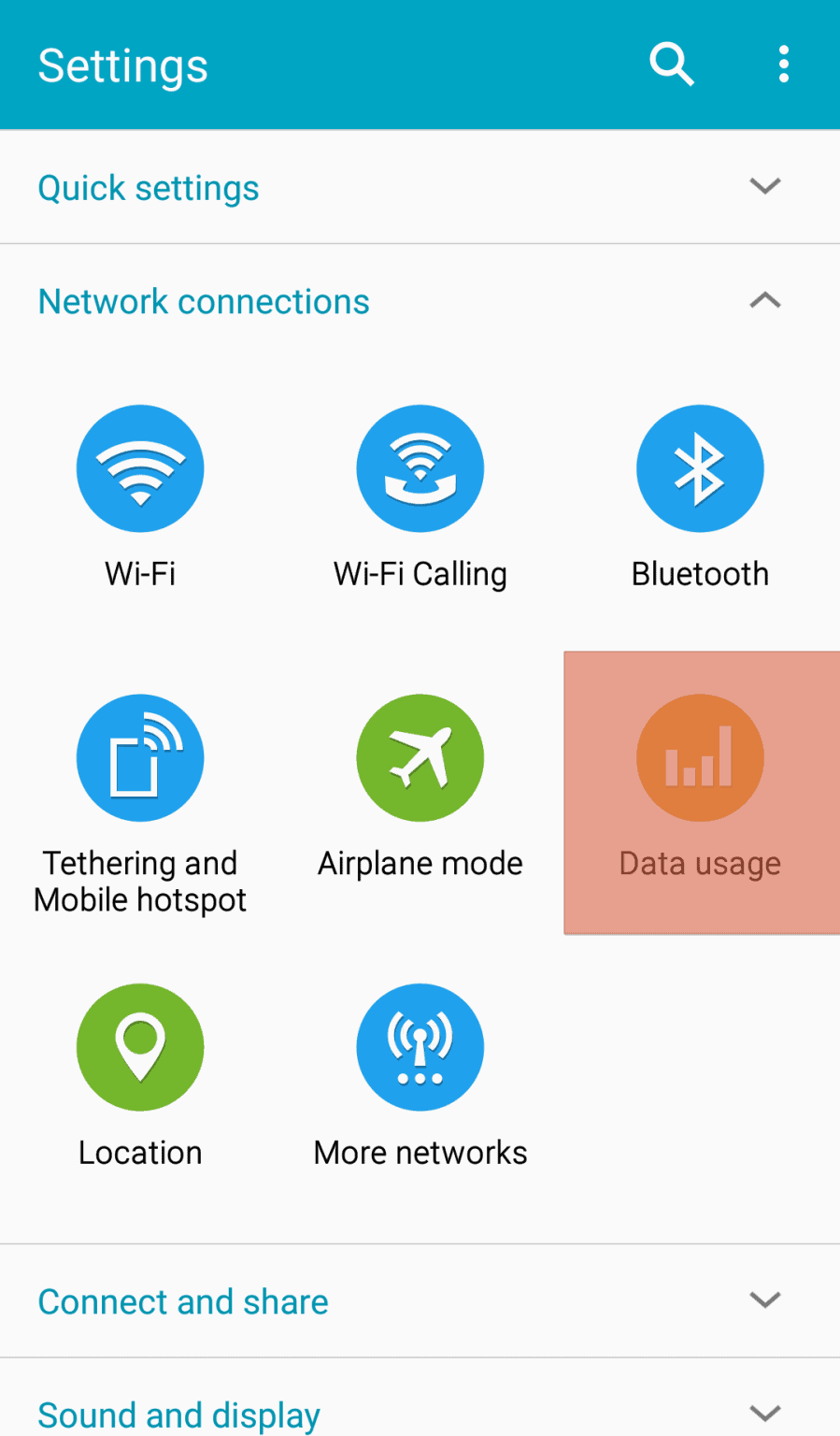Image resolution: width=840 pixels, height=1436 pixels.
Task: Open the overflow menu
Action: (783, 65)
